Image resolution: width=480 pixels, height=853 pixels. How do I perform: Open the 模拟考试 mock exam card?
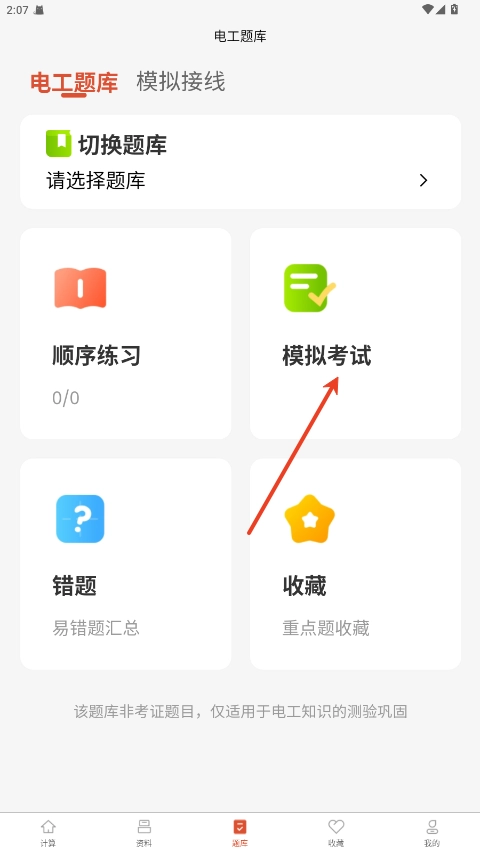click(x=355, y=333)
